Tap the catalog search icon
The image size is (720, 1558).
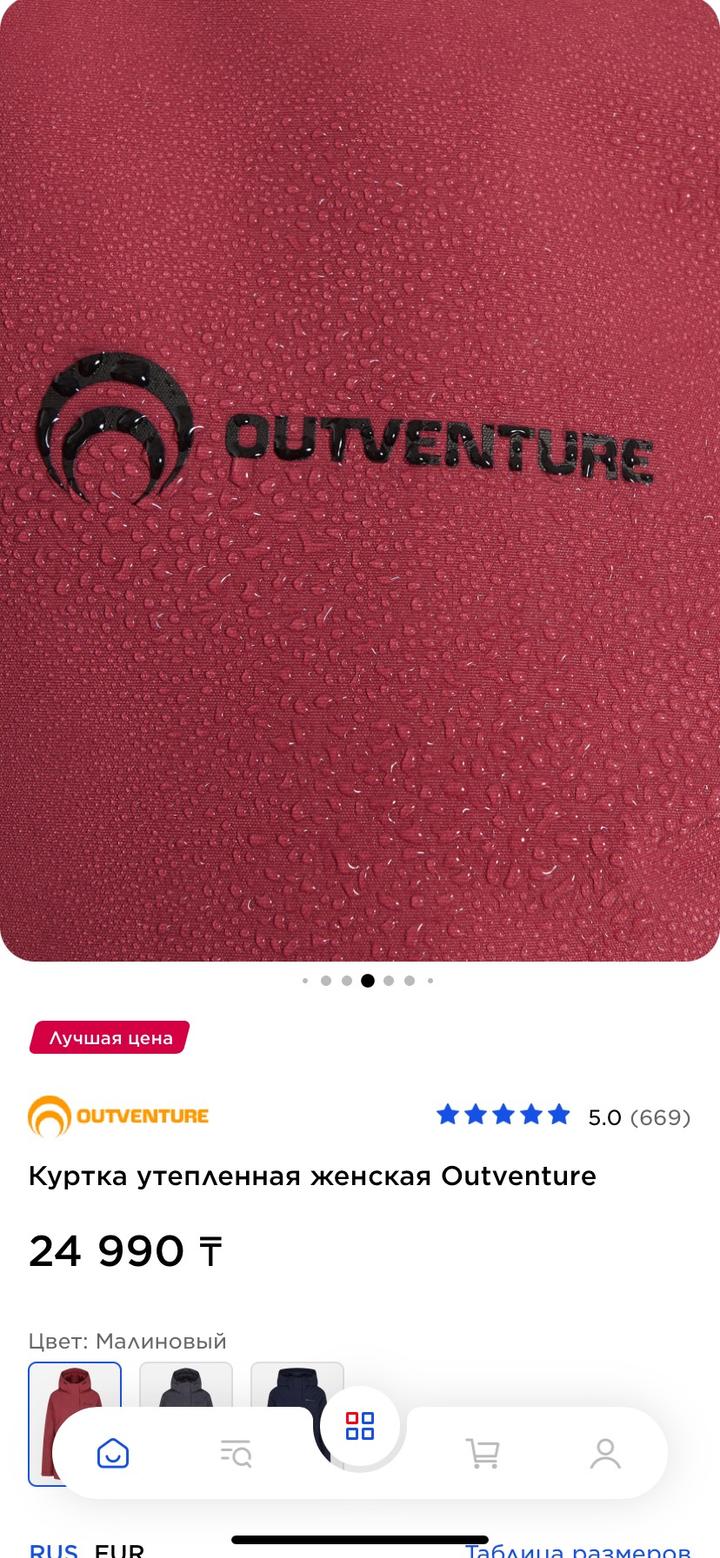237,1455
